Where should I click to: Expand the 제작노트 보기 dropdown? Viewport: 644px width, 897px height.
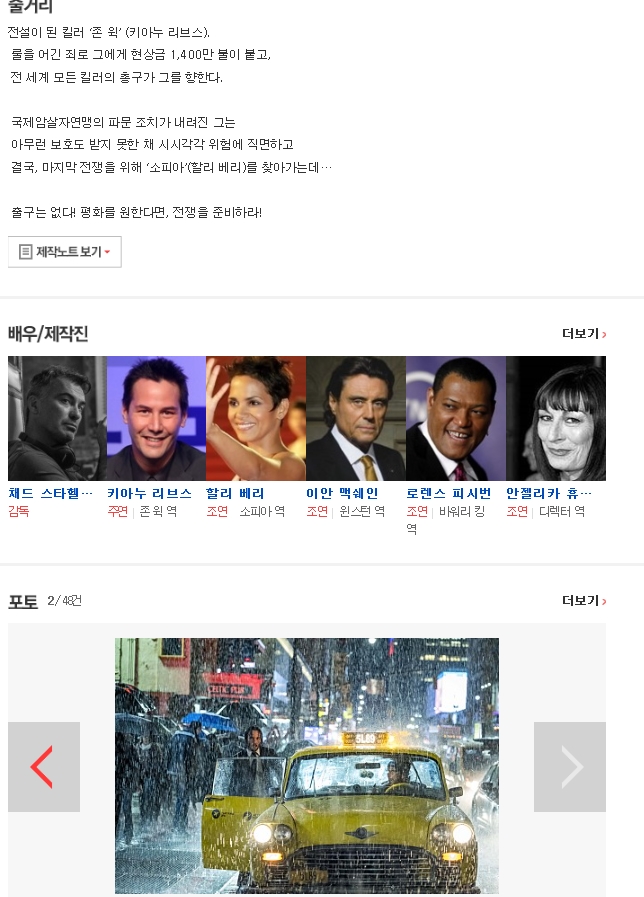click(x=65, y=252)
